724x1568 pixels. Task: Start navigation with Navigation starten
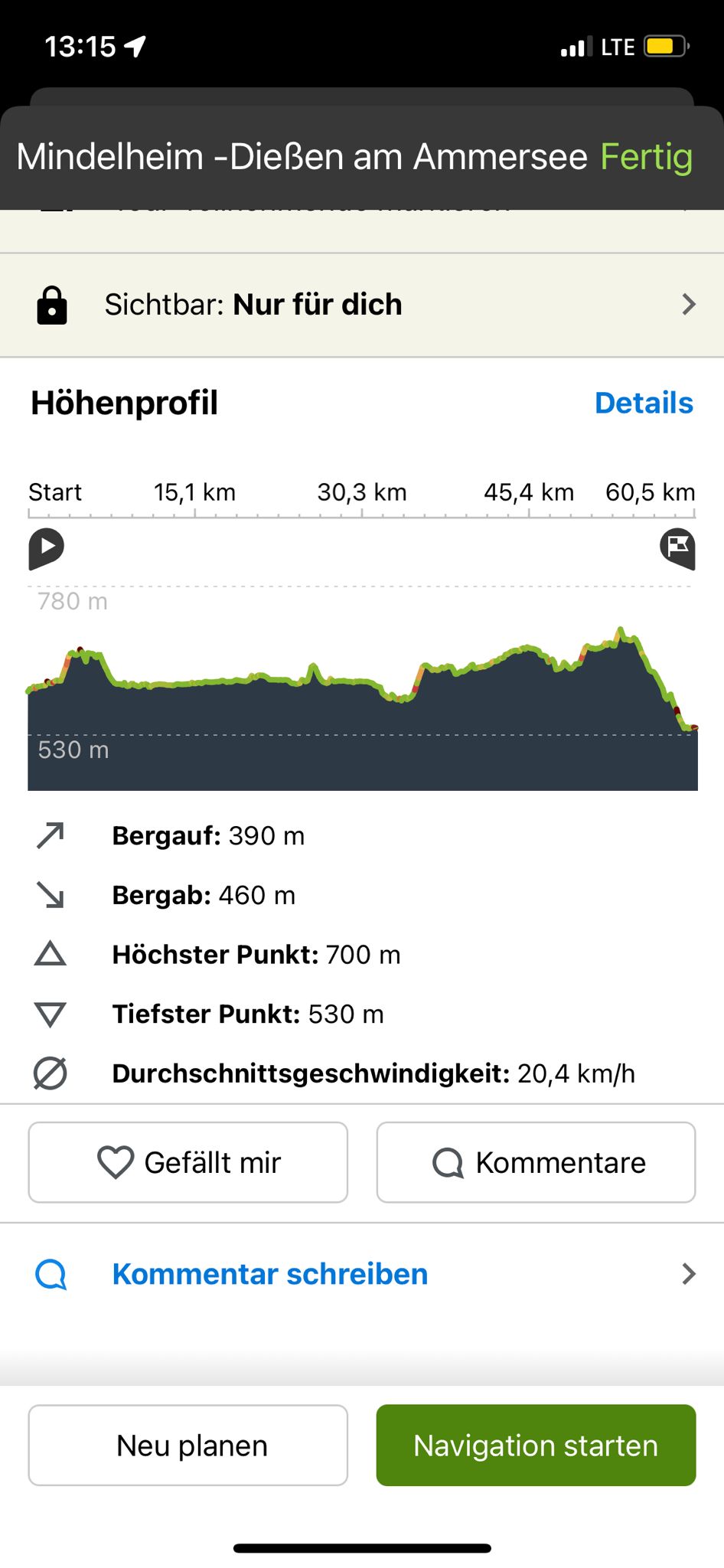tap(536, 1445)
